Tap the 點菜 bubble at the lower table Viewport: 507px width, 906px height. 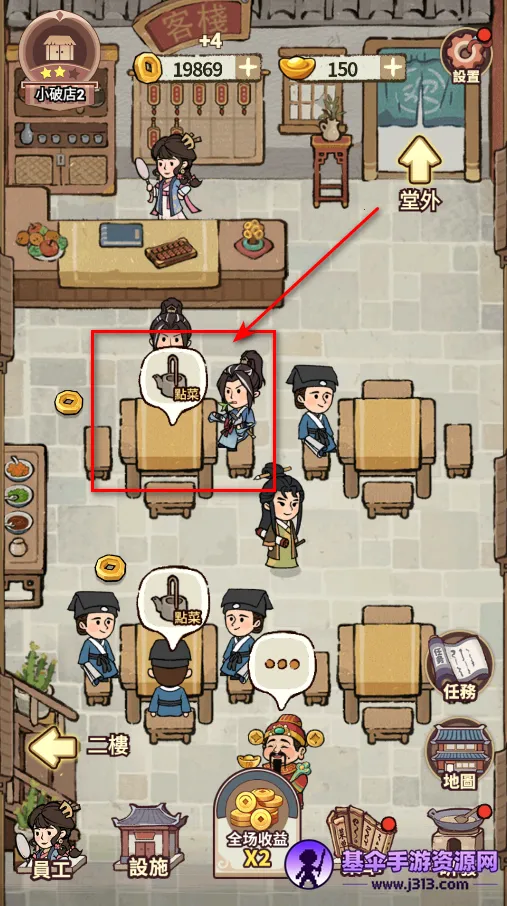(x=172, y=605)
